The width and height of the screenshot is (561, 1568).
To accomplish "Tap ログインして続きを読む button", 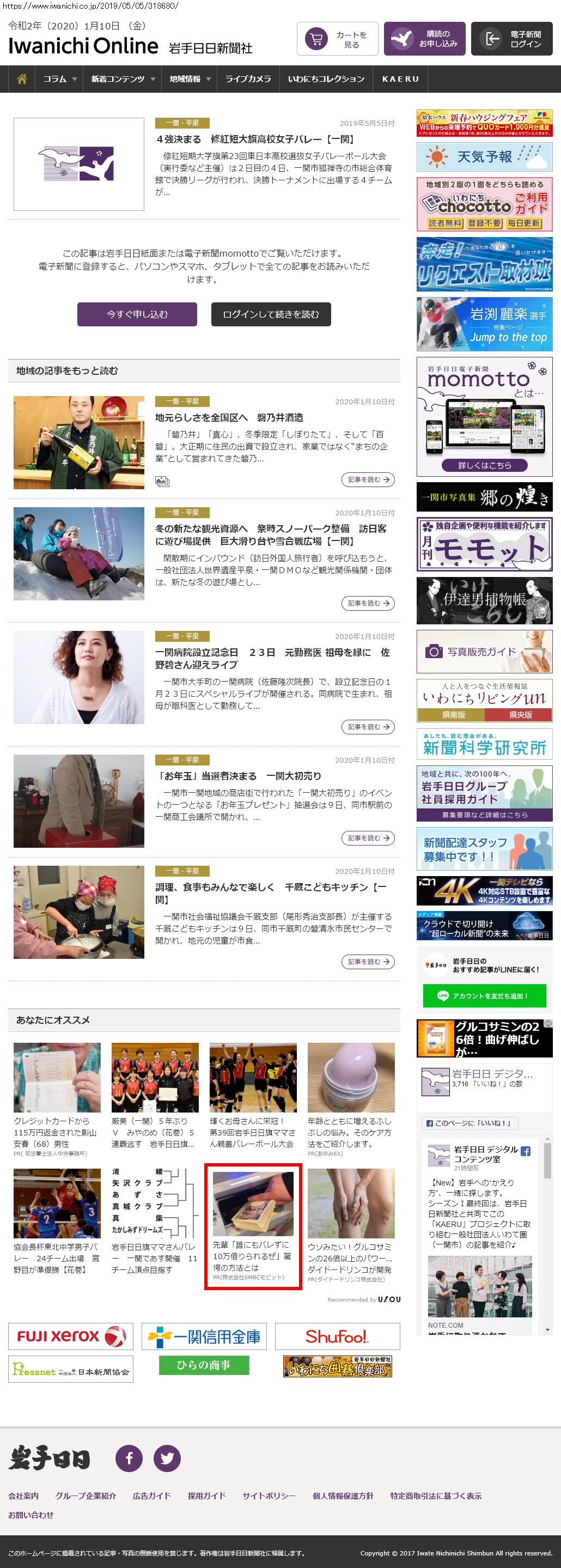I will (271, 314).
